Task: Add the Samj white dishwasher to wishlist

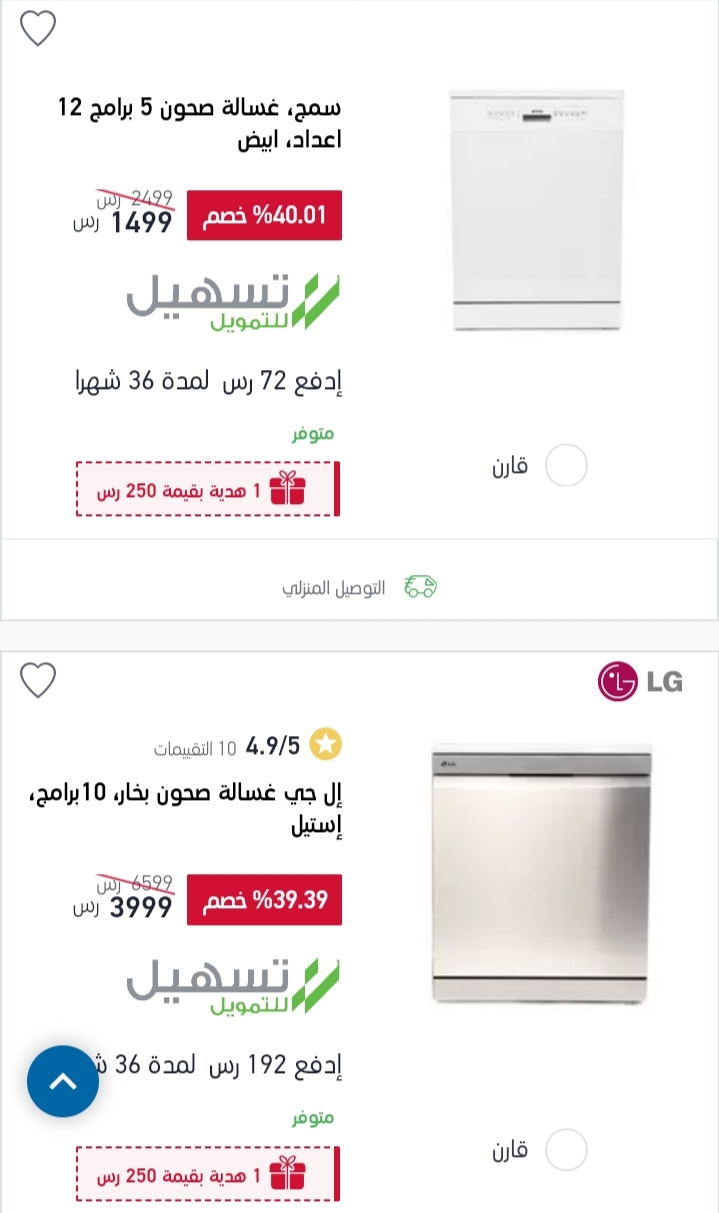Action: point(38,29)
